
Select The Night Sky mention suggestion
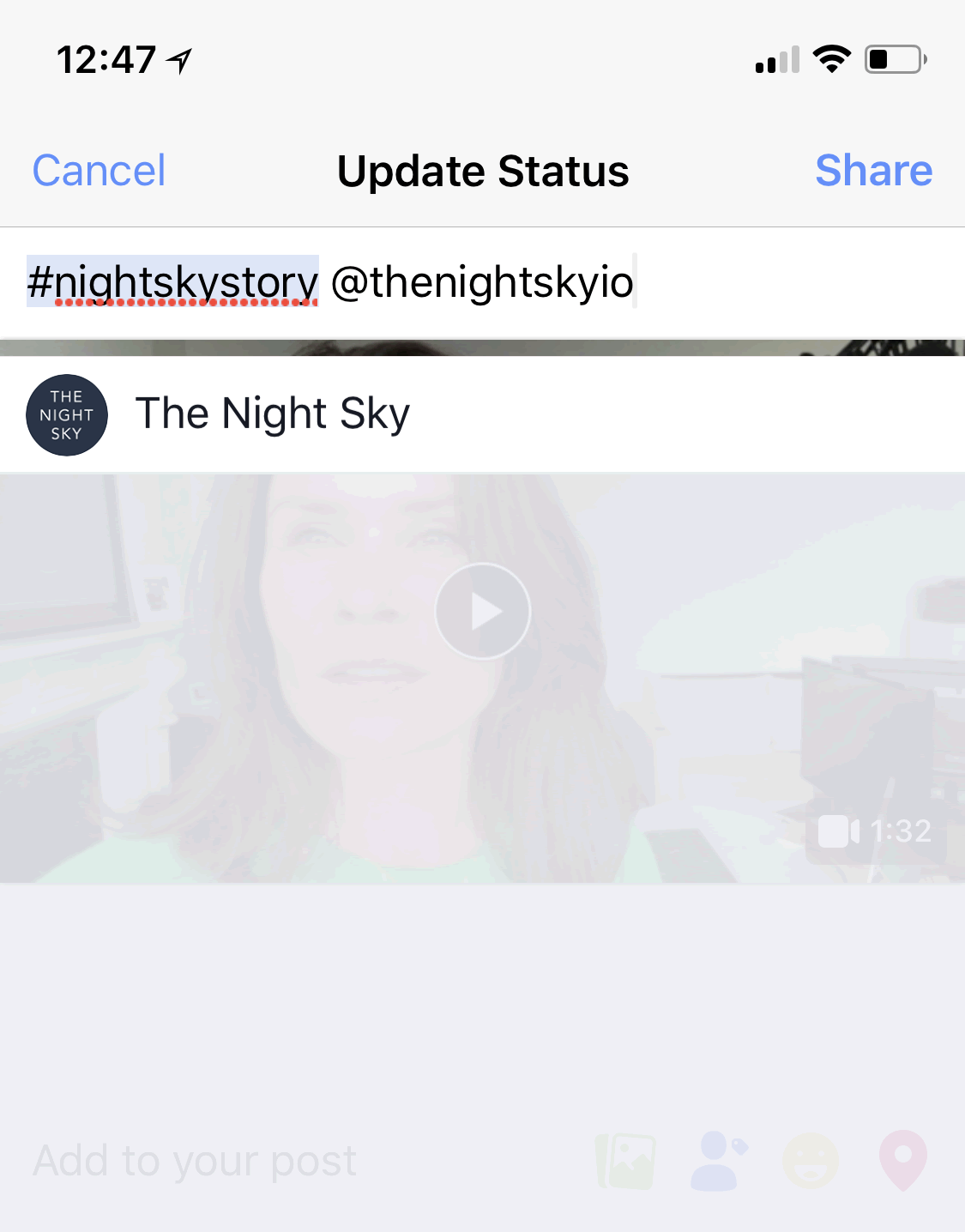[273, 414]
